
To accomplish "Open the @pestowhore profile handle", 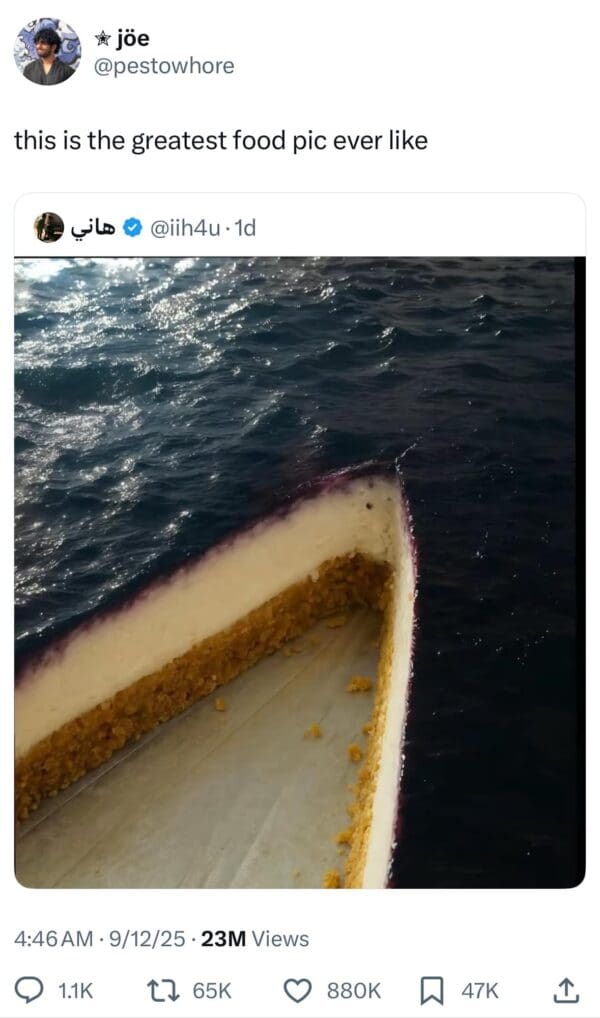I will point(163,66).
